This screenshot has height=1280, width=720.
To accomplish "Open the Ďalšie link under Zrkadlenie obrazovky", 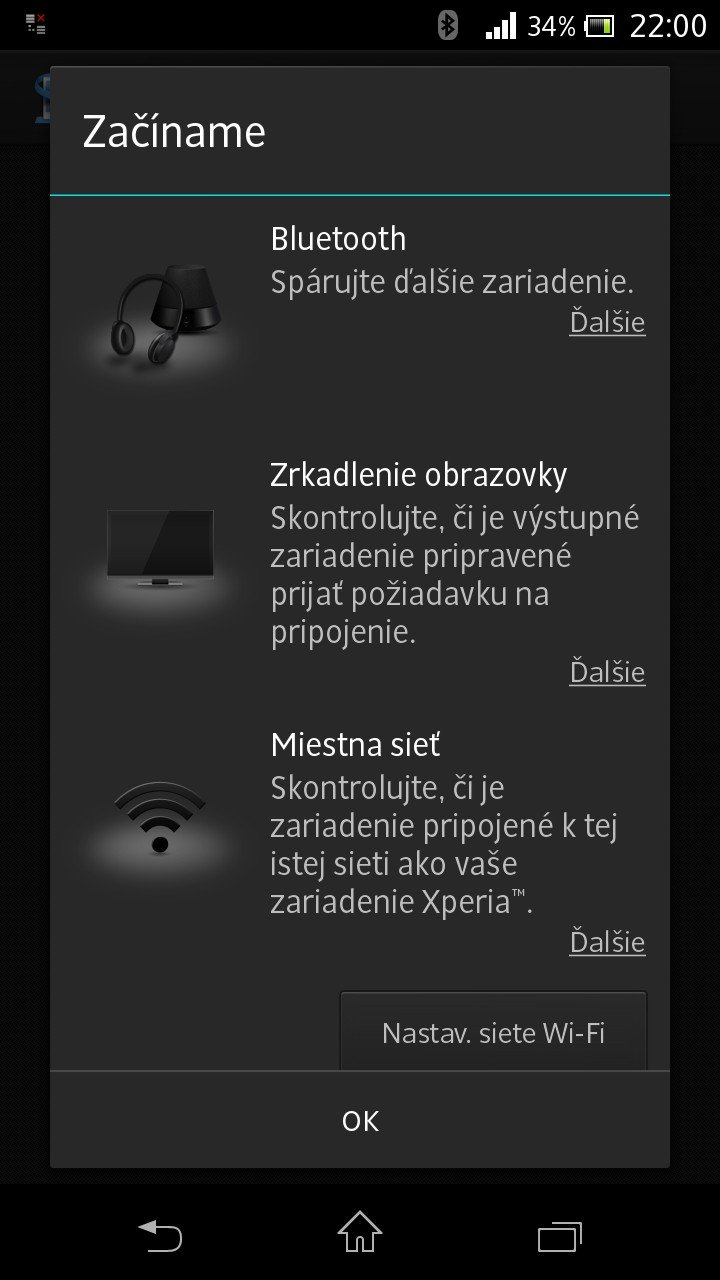I will (x=607, y=672).
